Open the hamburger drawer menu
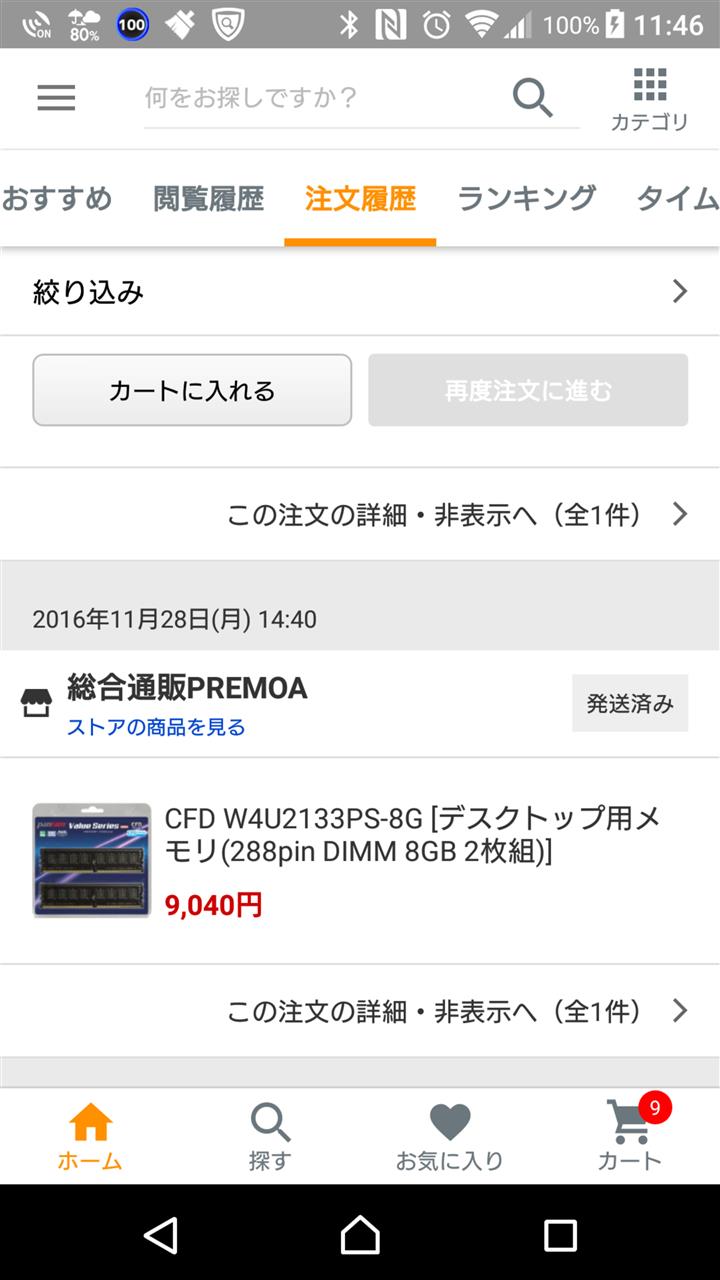This screenshot has width=720, height=1280. point(56,97)
